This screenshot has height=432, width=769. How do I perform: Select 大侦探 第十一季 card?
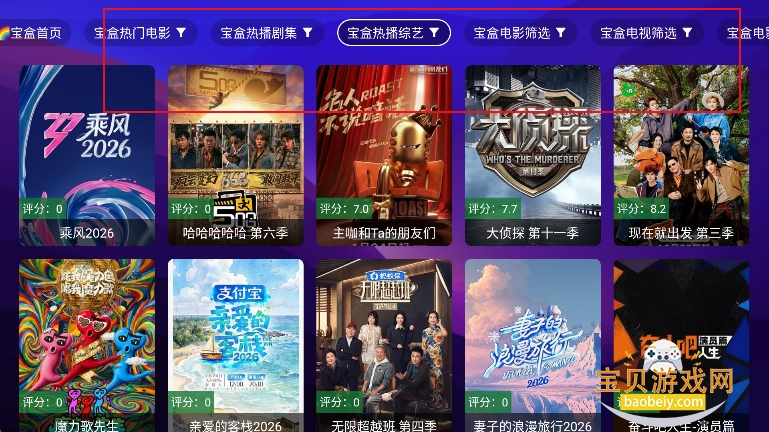pyautogui.click(x=532, y=155)
